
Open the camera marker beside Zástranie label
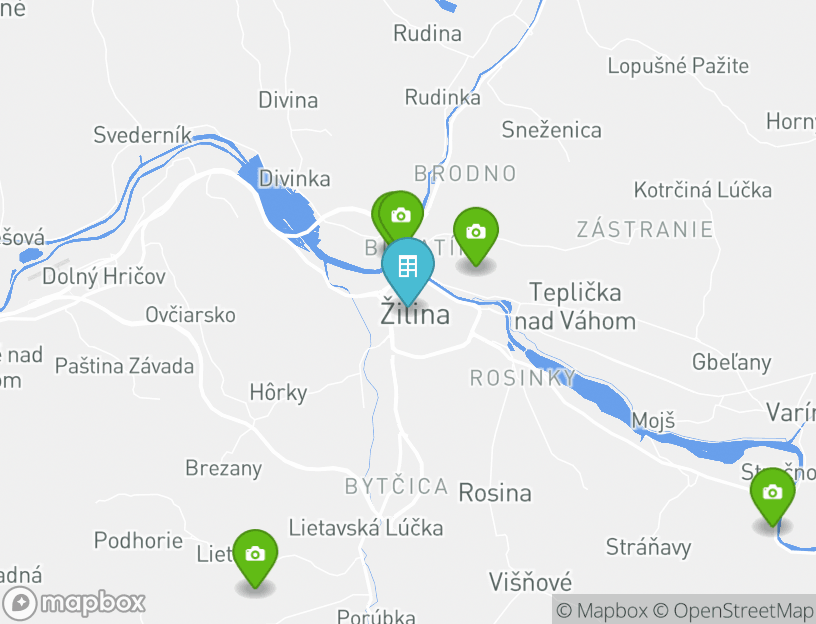[x=476, y=232]
